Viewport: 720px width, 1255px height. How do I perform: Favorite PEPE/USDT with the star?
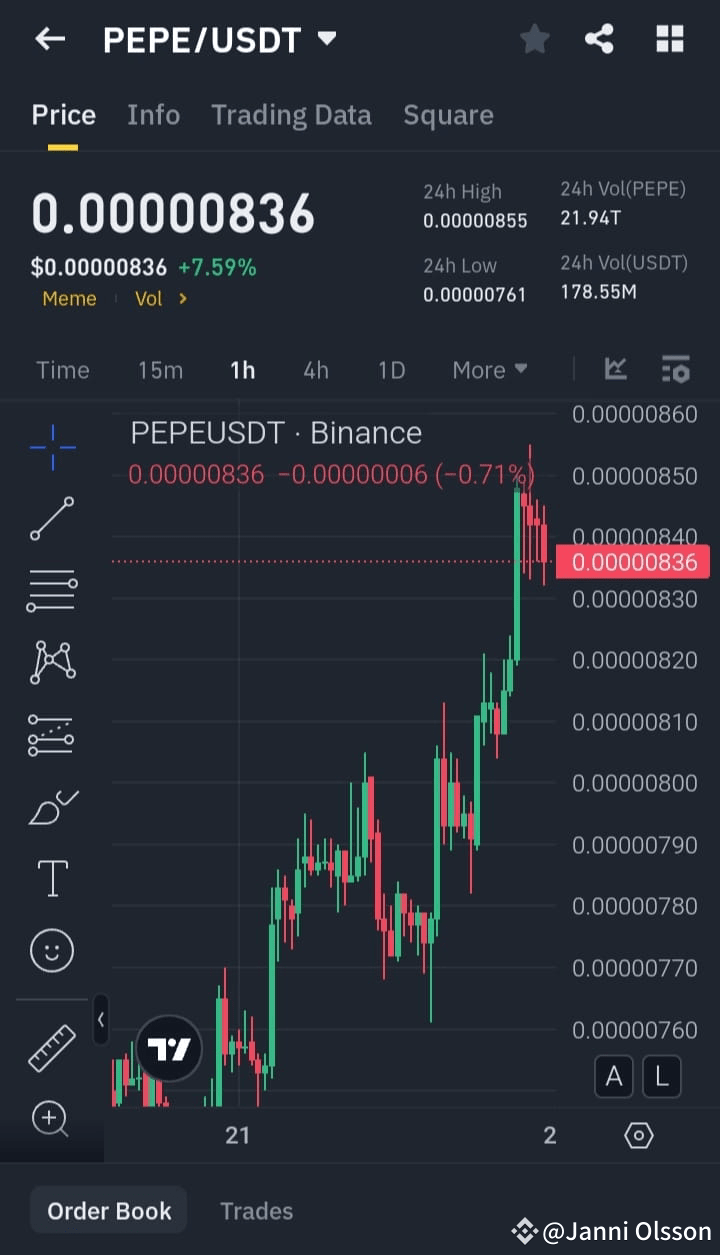[534, 39]
